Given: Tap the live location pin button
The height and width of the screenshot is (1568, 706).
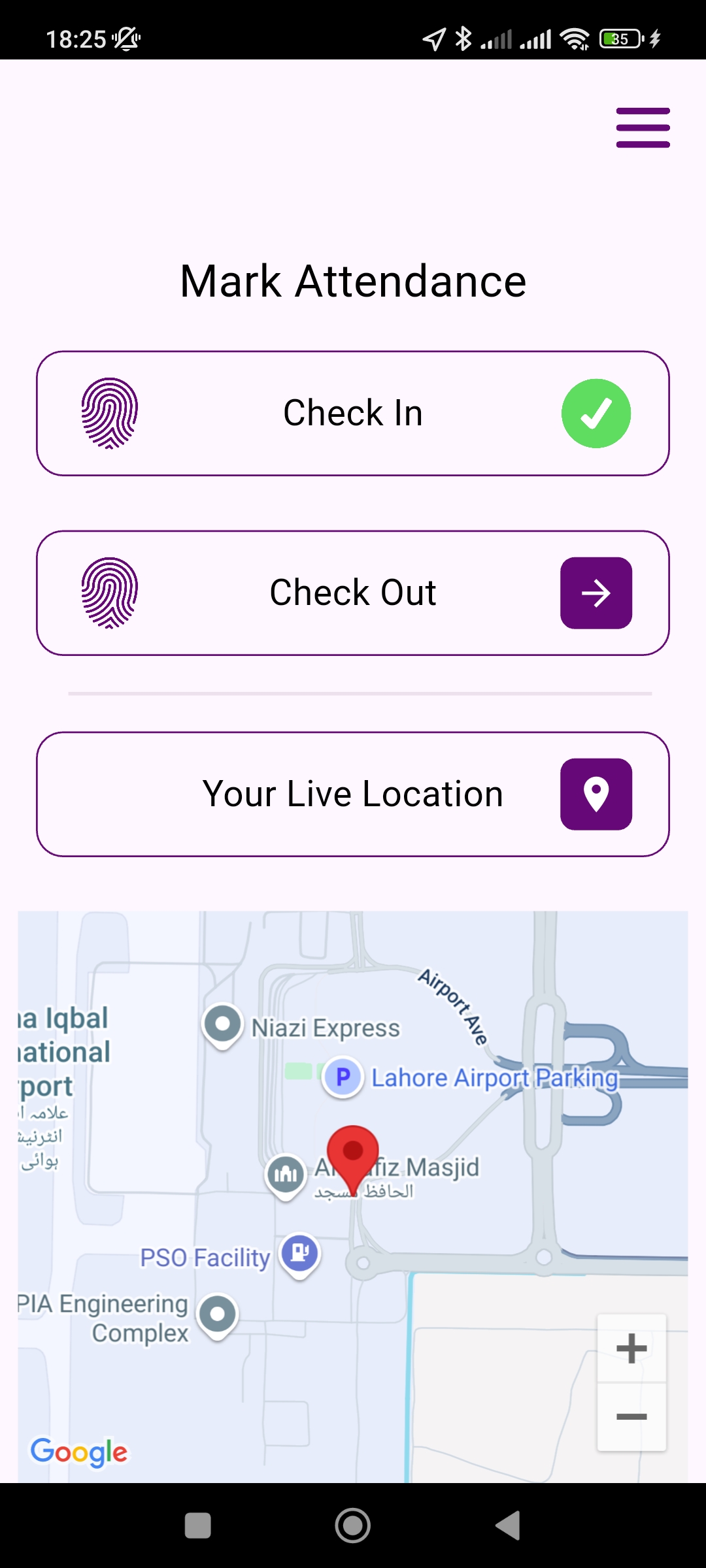Looking at the screenshot, I should [x=596, y=794].
